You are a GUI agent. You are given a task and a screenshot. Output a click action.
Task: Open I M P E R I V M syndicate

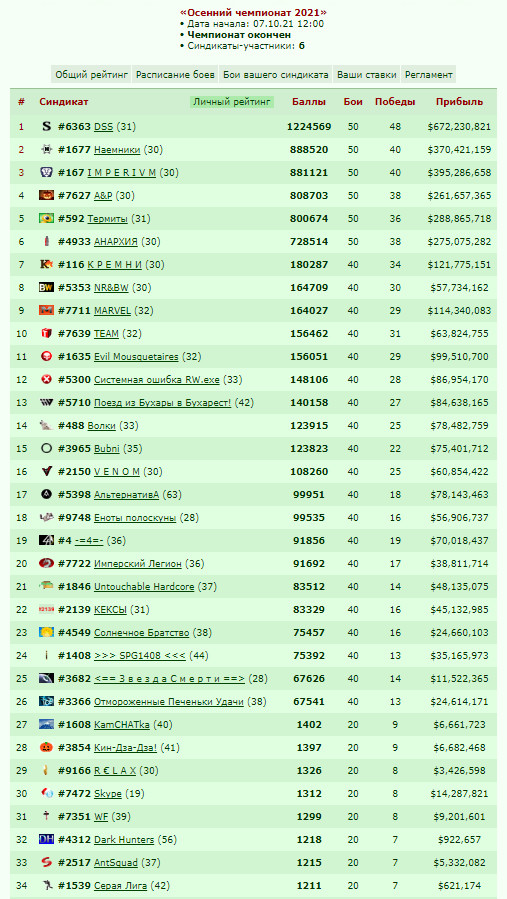click(122, 173)
